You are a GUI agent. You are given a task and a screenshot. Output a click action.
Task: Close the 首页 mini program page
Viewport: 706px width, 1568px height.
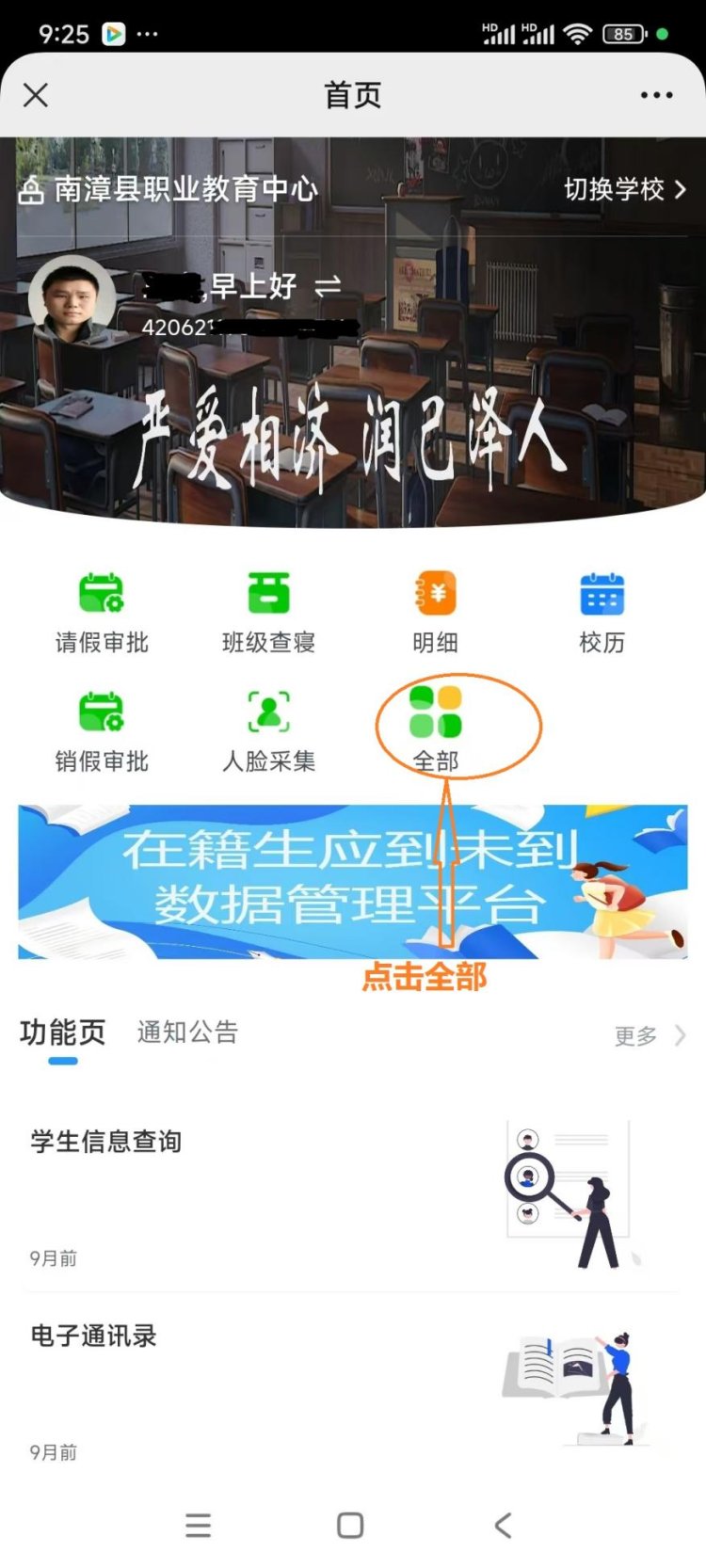[x=36, y=95]
